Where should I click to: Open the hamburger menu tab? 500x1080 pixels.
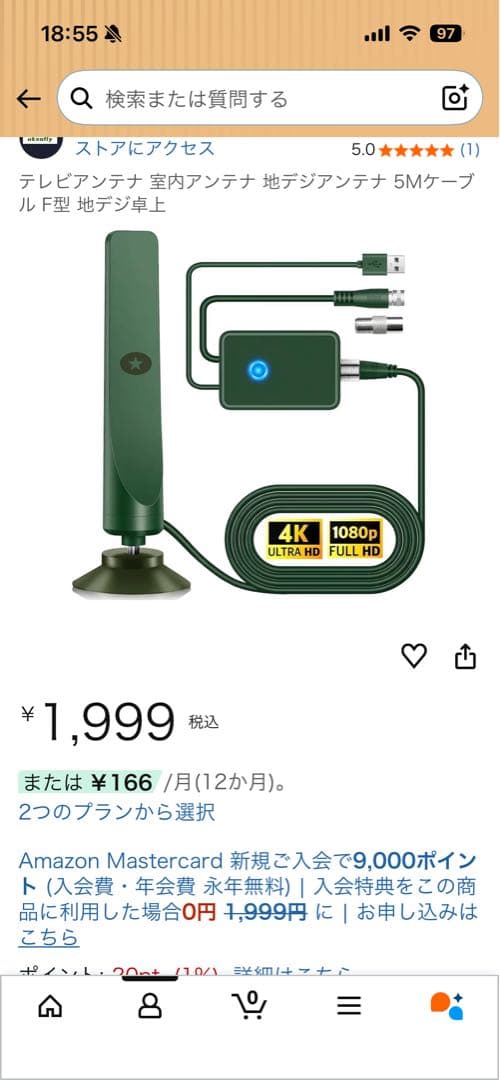[349, 1006]
